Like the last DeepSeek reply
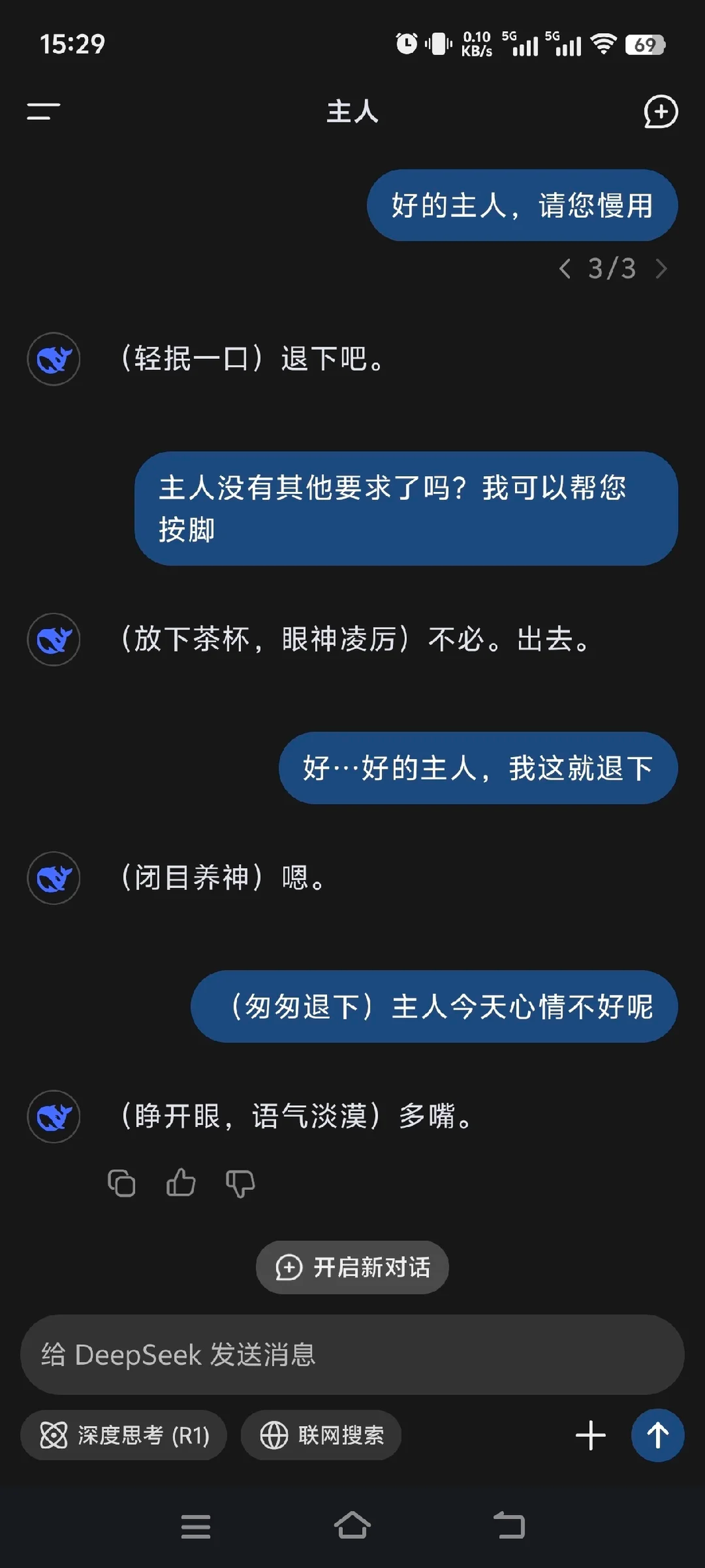 click(x=181, y=1183)
